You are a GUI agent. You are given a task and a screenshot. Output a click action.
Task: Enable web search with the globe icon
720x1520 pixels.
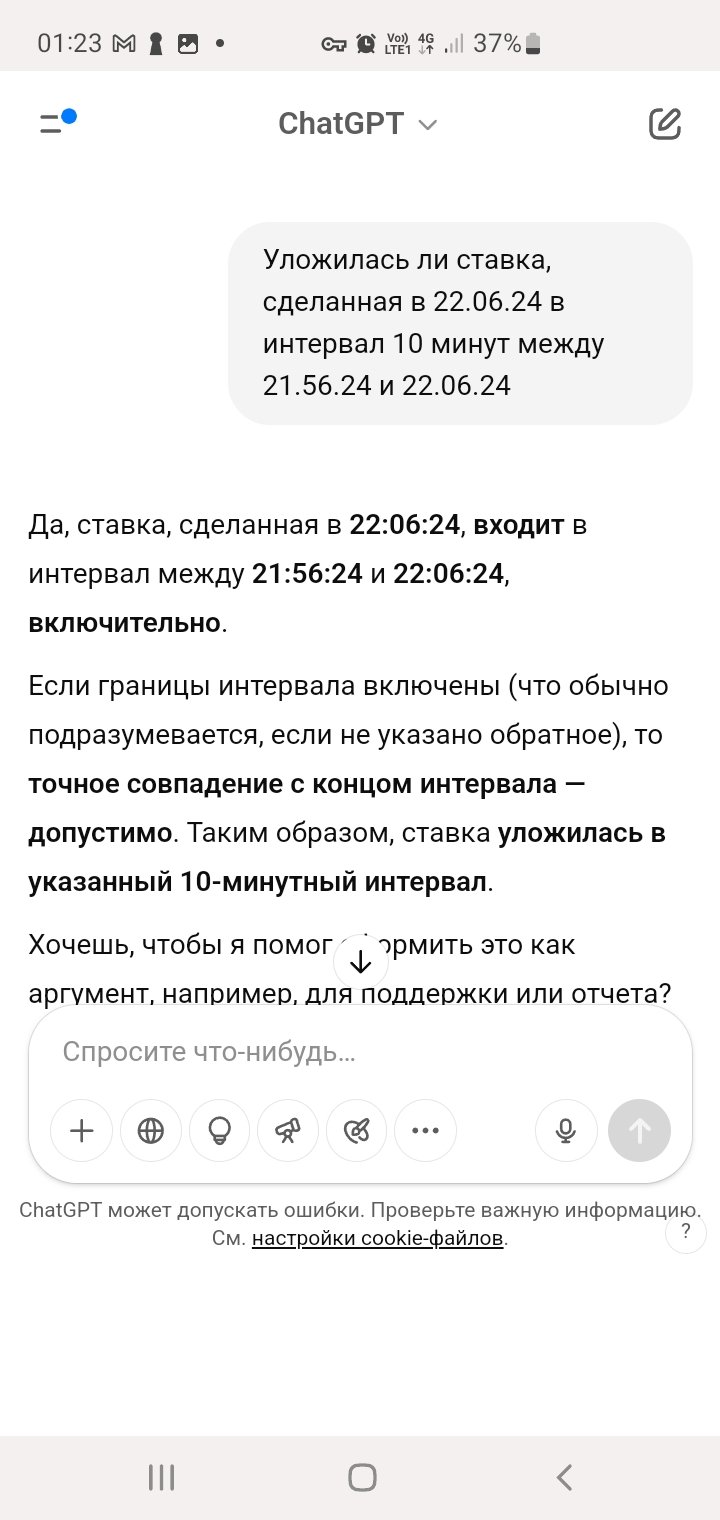pyautogui.click(x=150, y=1131)
